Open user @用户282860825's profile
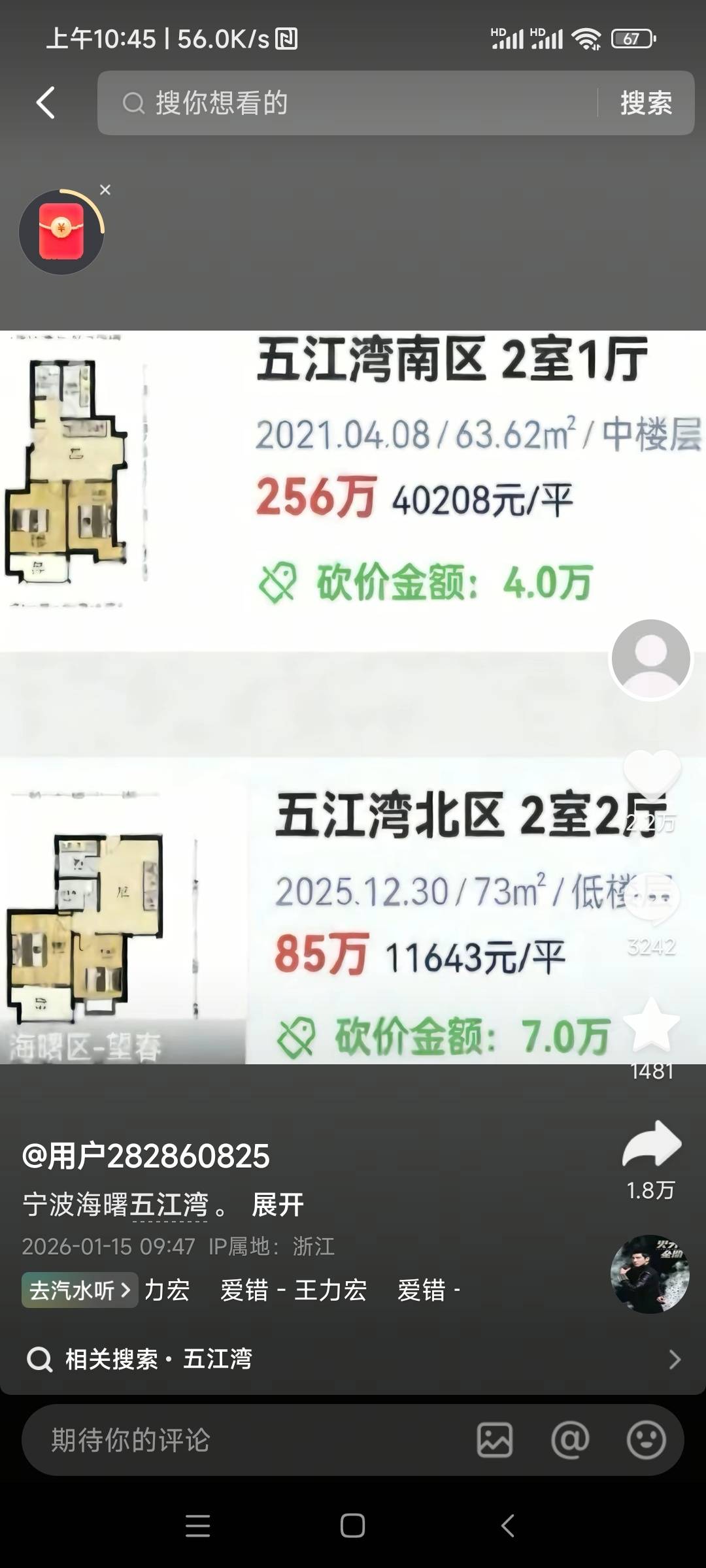The height and width of the screenshot is (1568, 706). click(x=146, y=1156)
